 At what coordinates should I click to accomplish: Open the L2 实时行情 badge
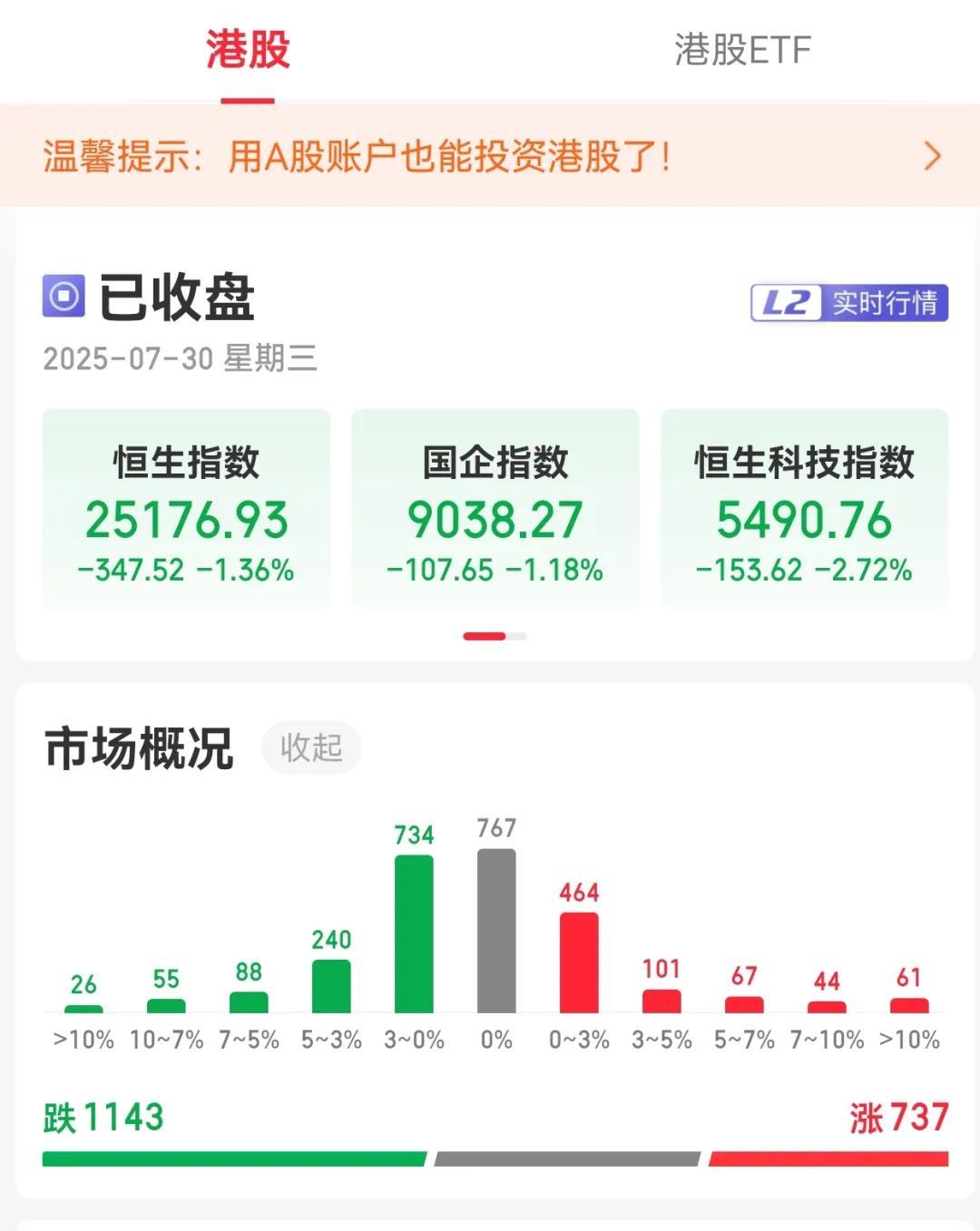click(848, 304)
